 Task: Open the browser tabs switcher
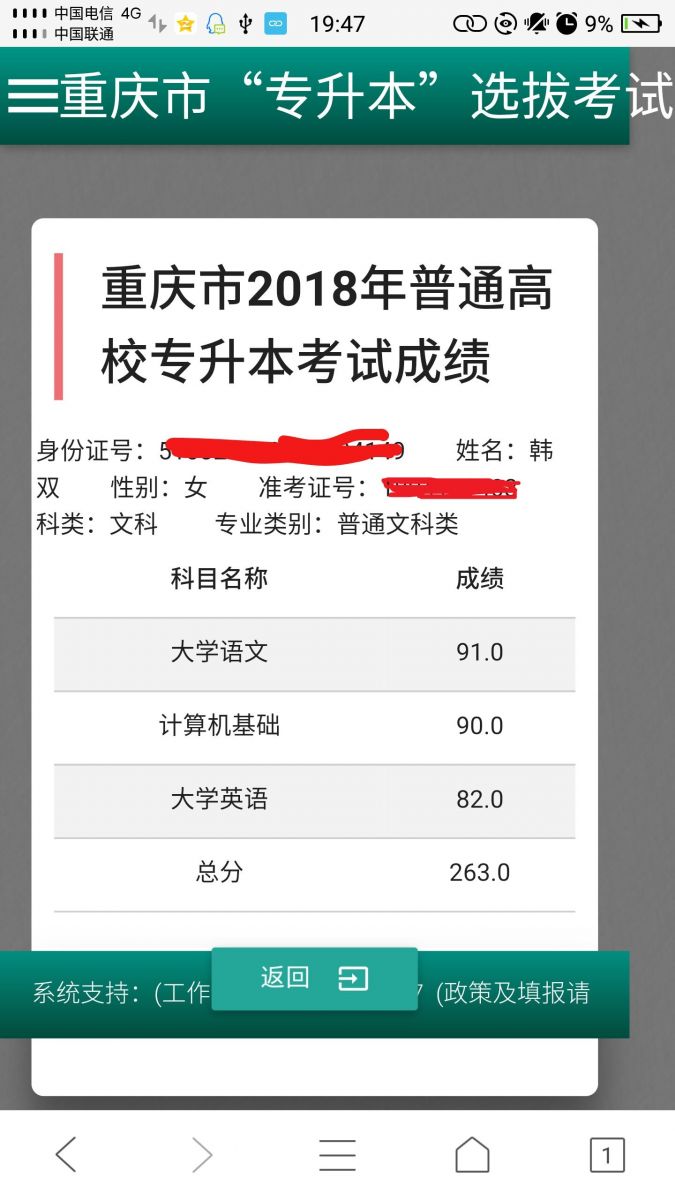(x=607, y=1155)
